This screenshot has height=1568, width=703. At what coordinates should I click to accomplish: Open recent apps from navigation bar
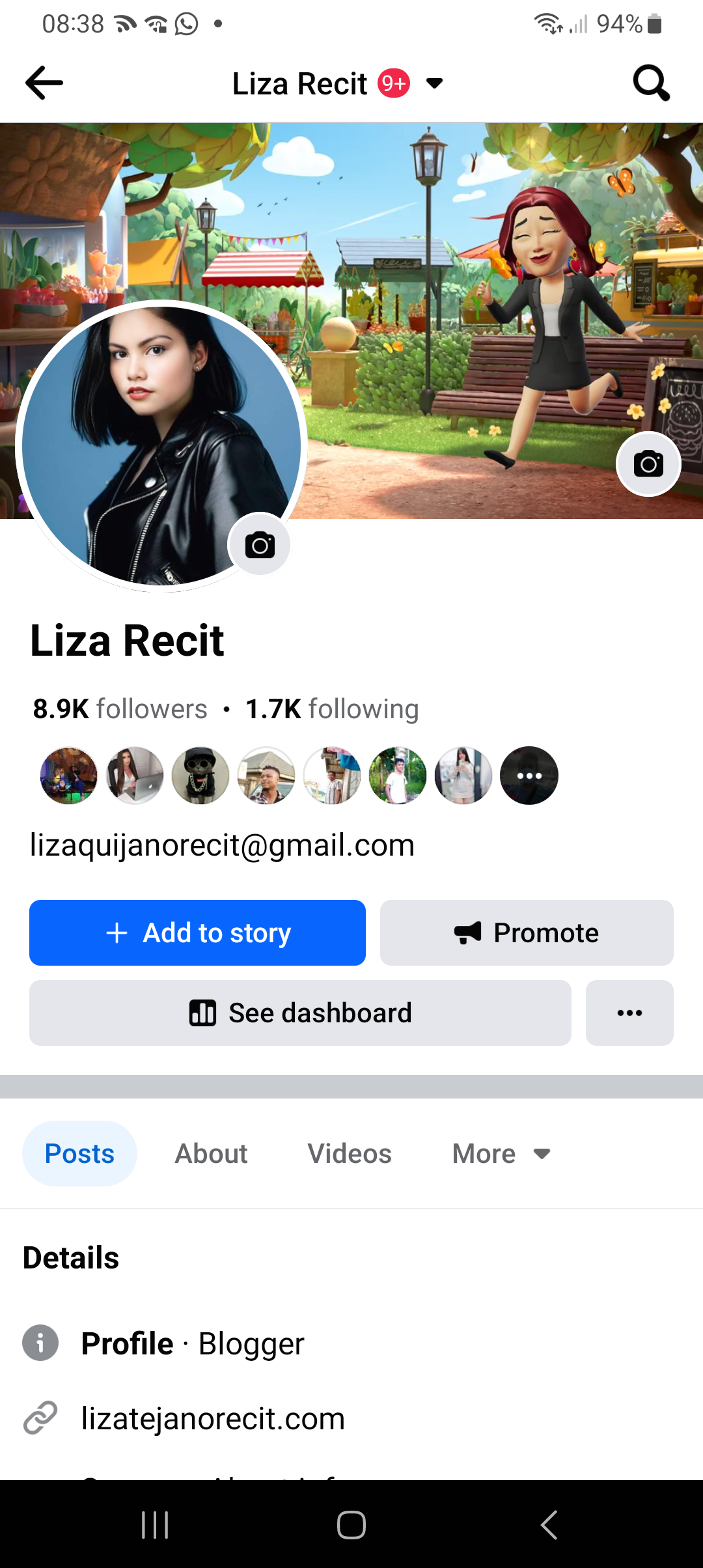point(155,1524)
